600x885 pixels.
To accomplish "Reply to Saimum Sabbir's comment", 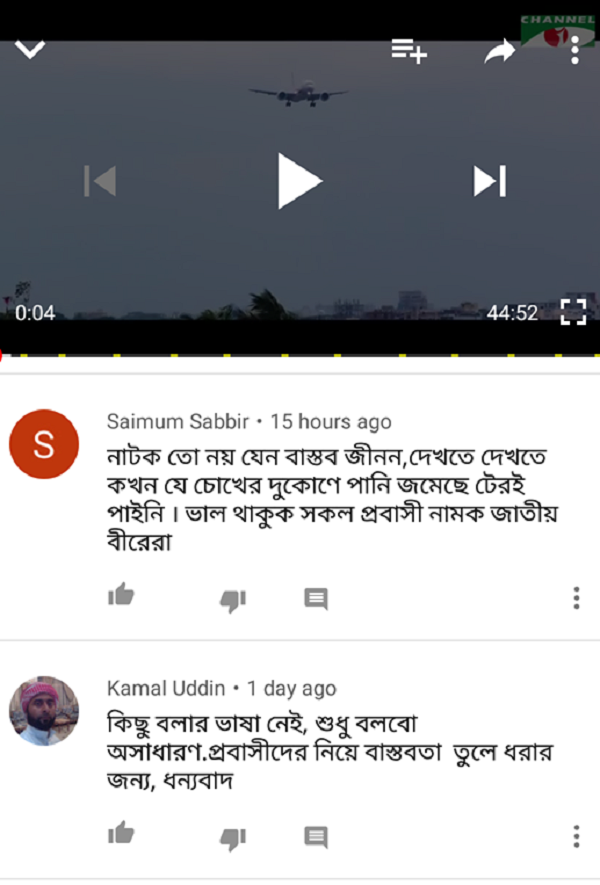I will pyautogui.click(x=316, y=599).
